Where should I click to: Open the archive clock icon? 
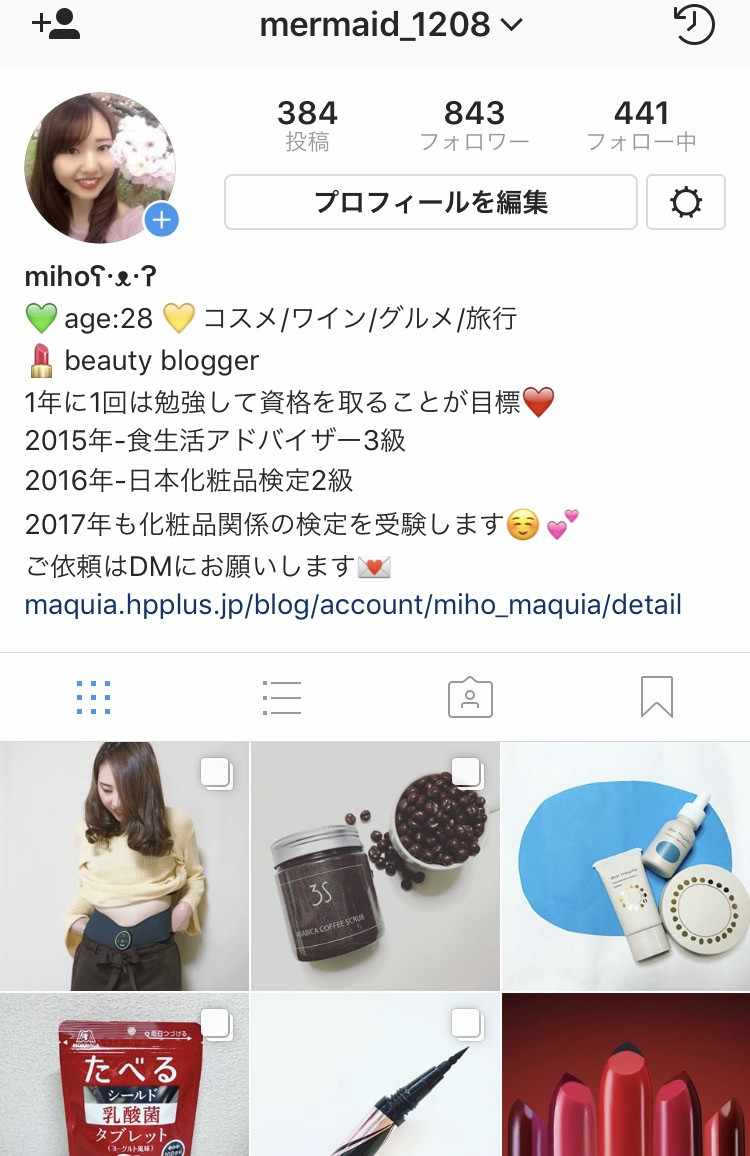coord(694,24)
